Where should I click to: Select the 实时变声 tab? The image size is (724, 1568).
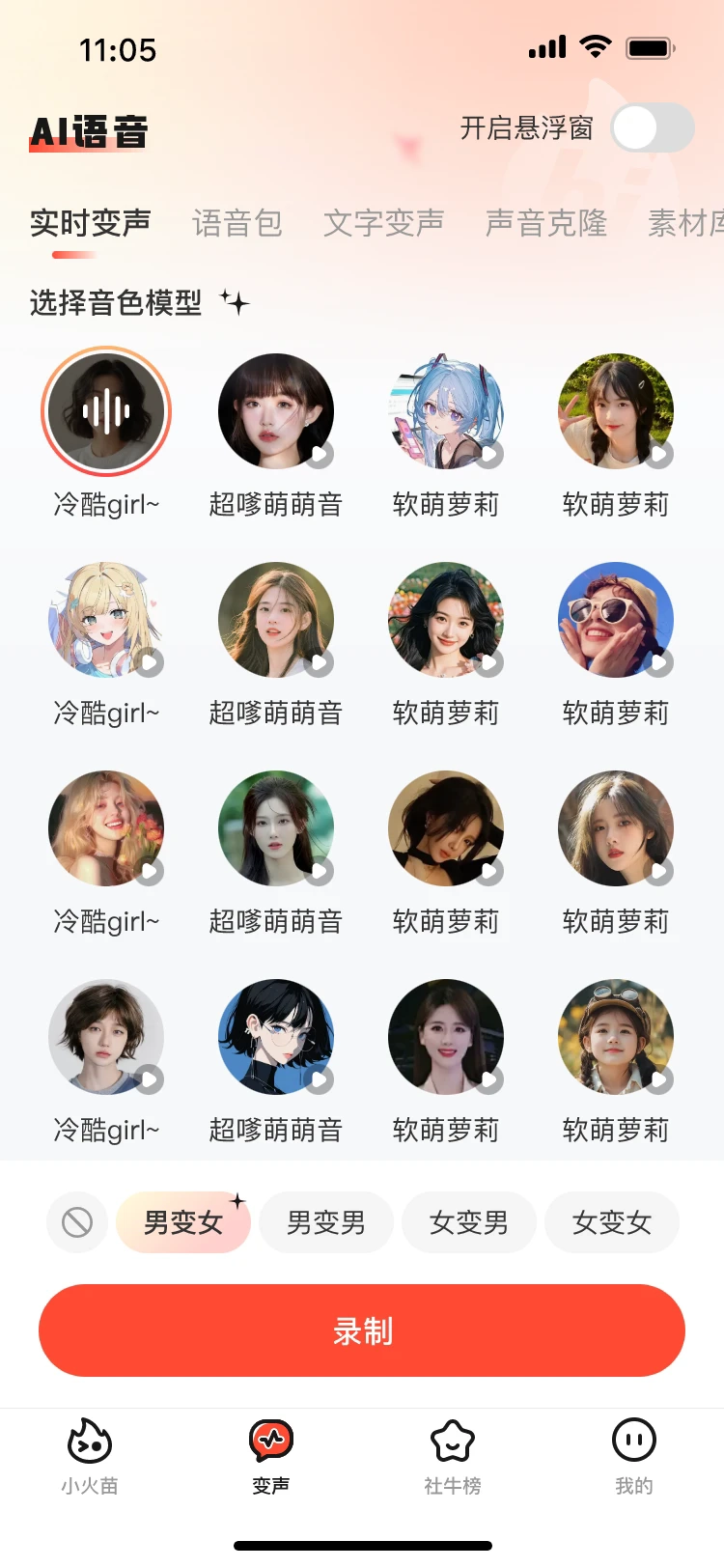(x=90, y=224)
